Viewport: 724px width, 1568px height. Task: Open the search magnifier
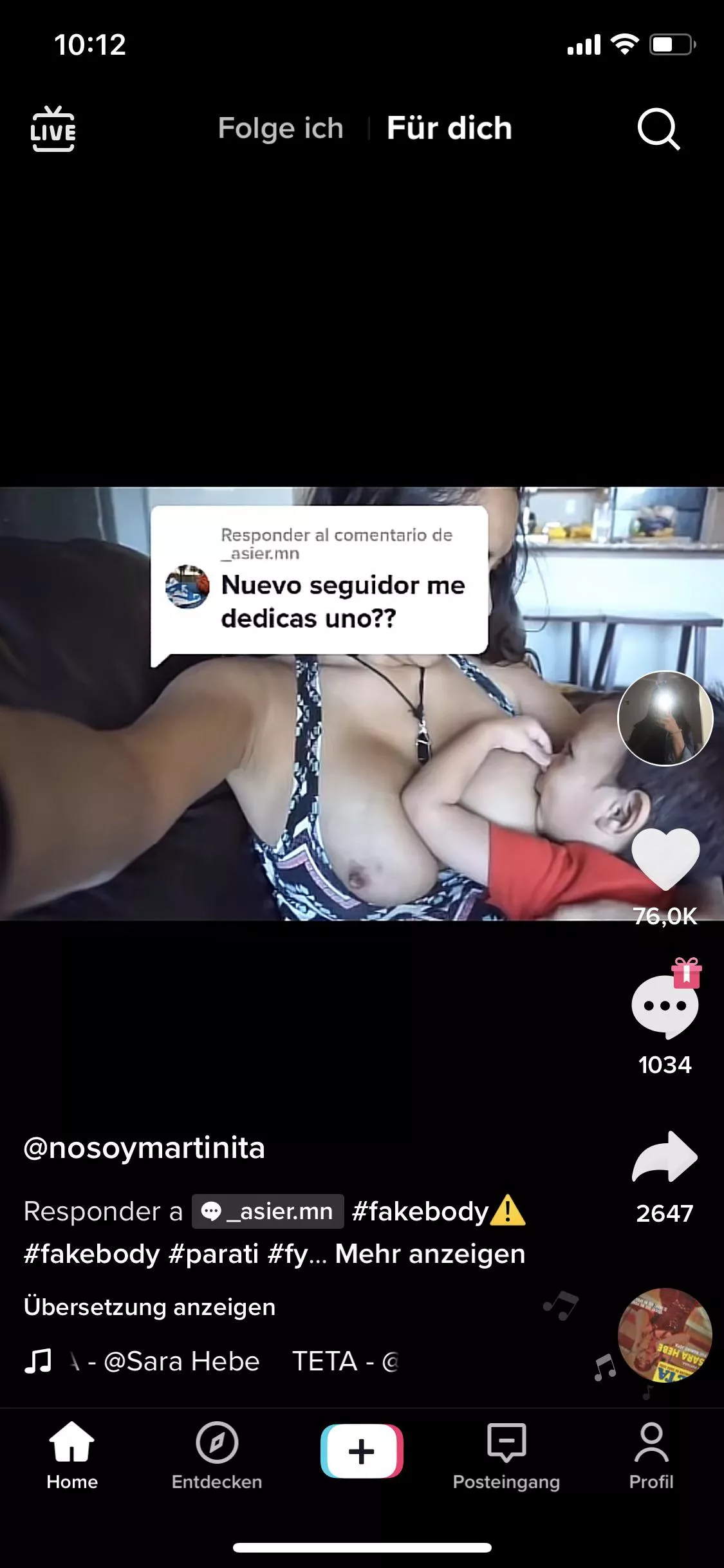point(658,129)
